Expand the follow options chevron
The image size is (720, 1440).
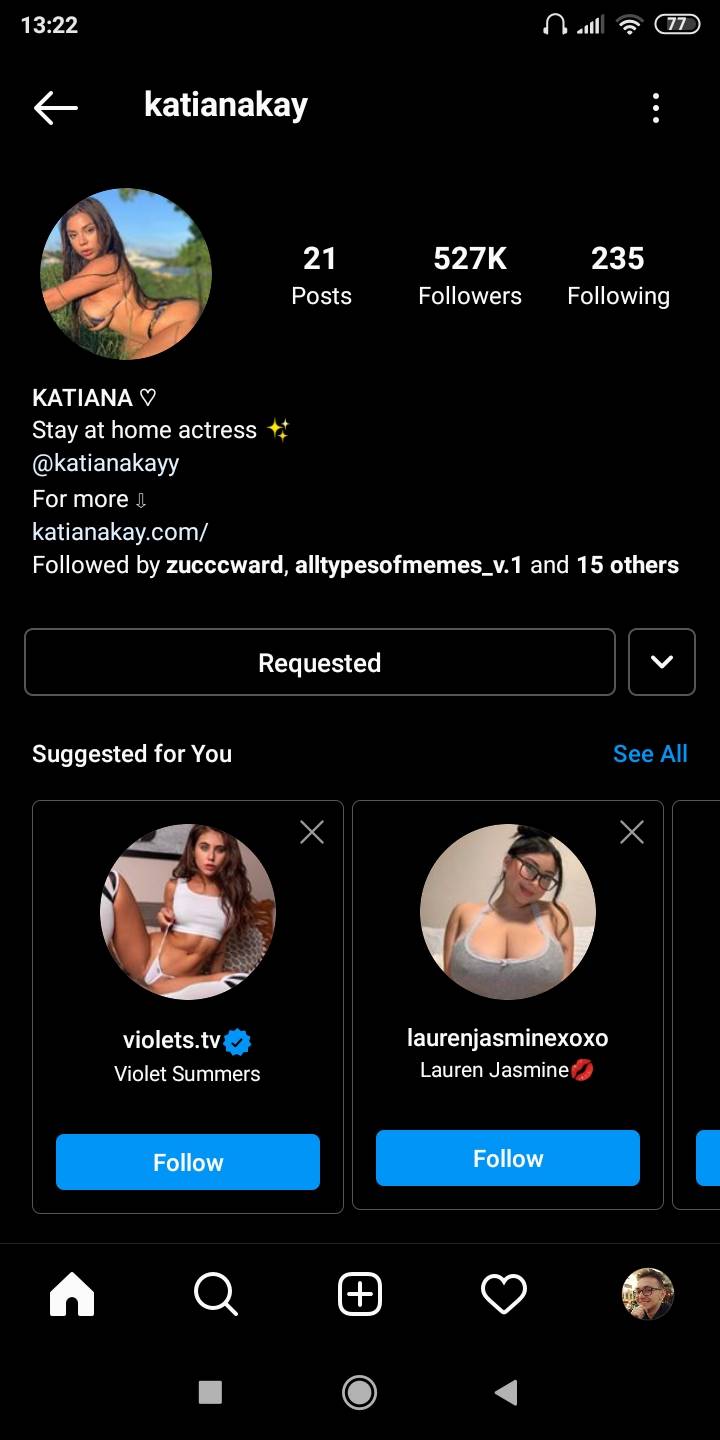[661, 662]
